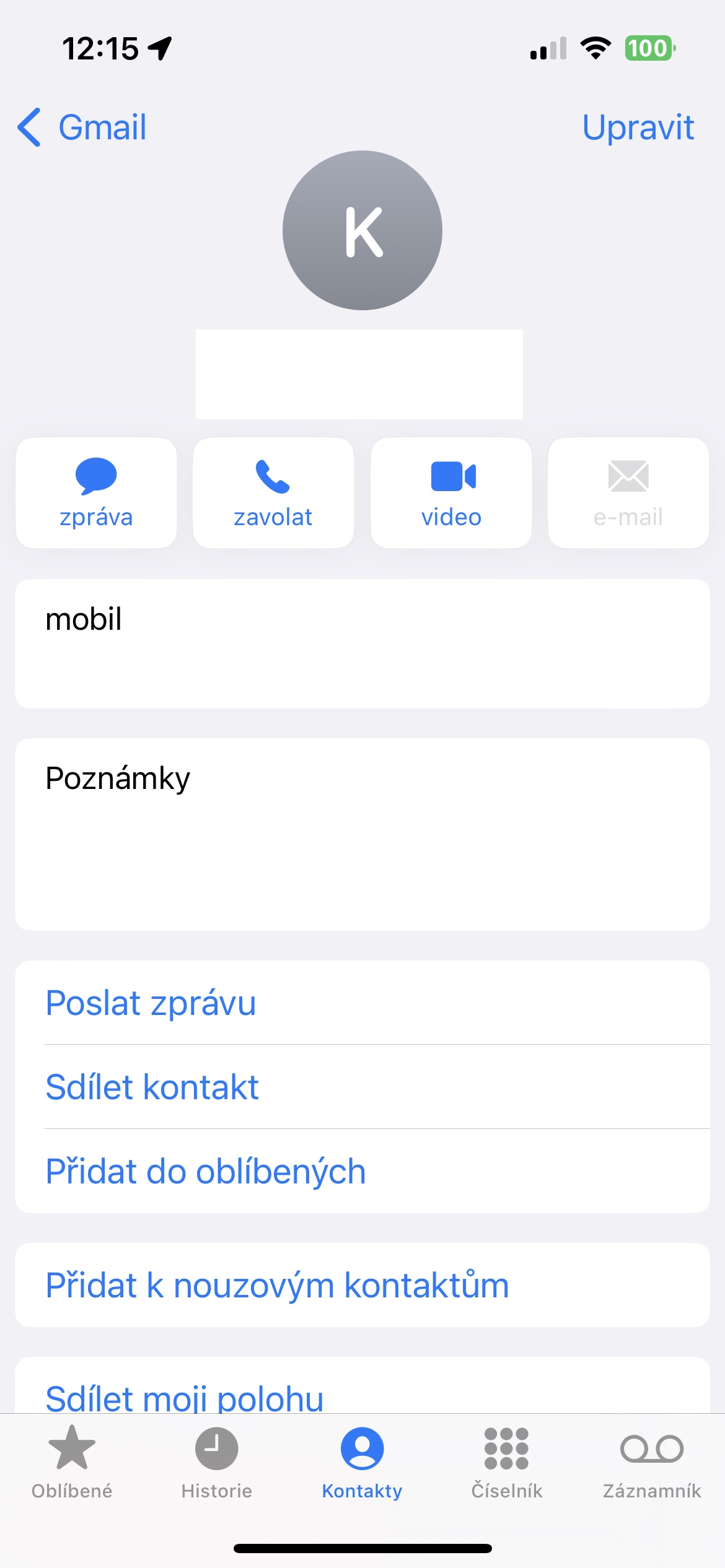Start a video call
725x1568 pixels.
[451, 493]
